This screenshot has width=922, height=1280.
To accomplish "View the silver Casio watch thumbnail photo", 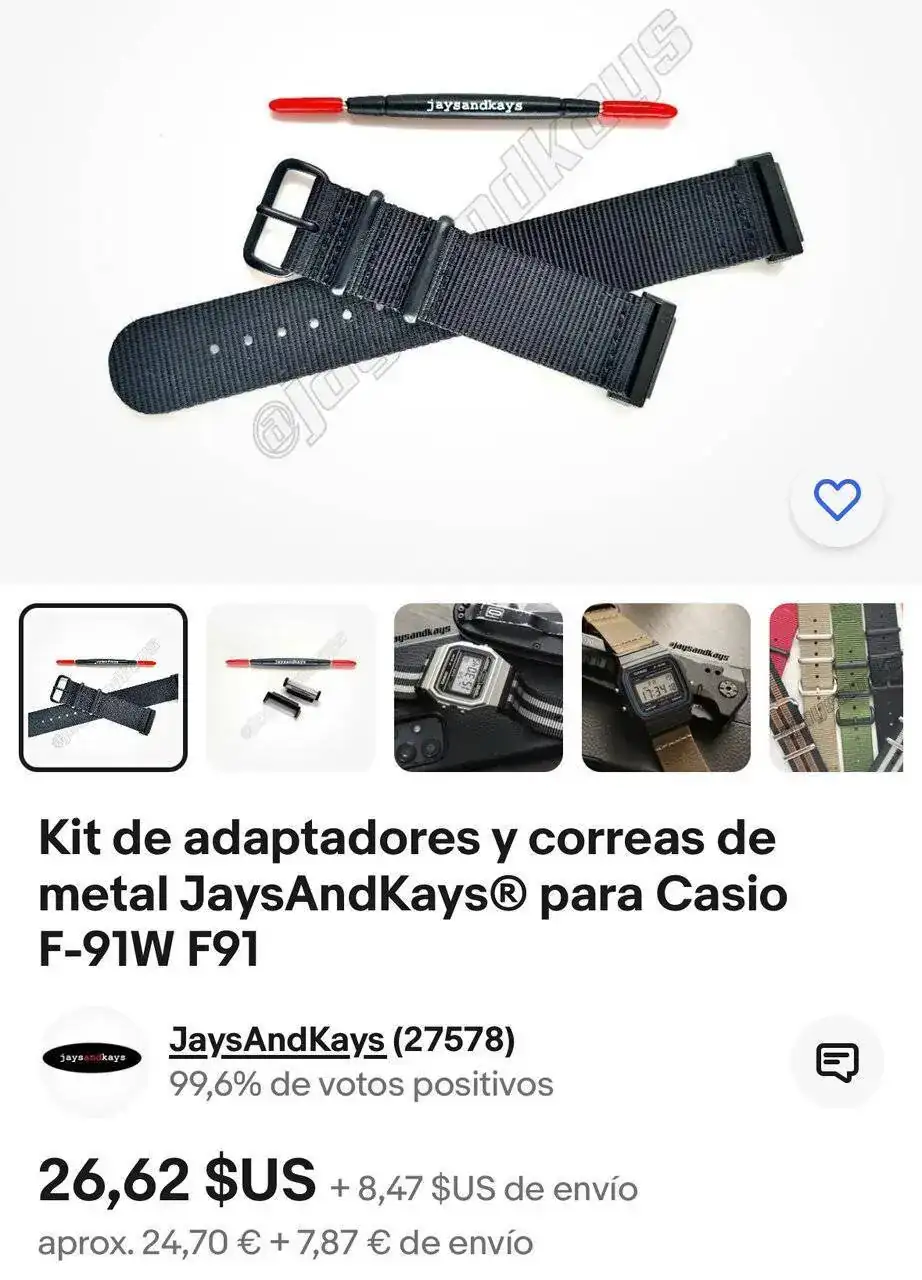I will [478, 687].
